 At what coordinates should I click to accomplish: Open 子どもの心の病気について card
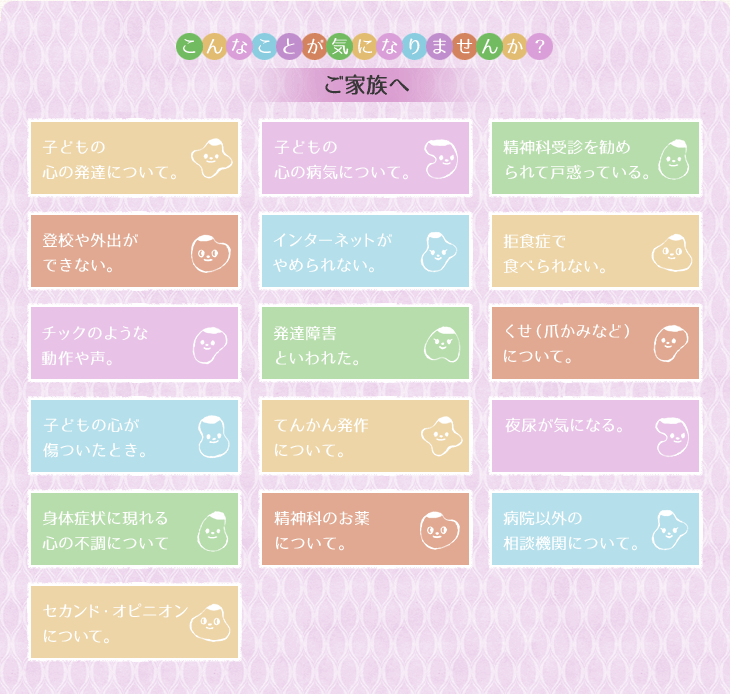tap(365, 158)
